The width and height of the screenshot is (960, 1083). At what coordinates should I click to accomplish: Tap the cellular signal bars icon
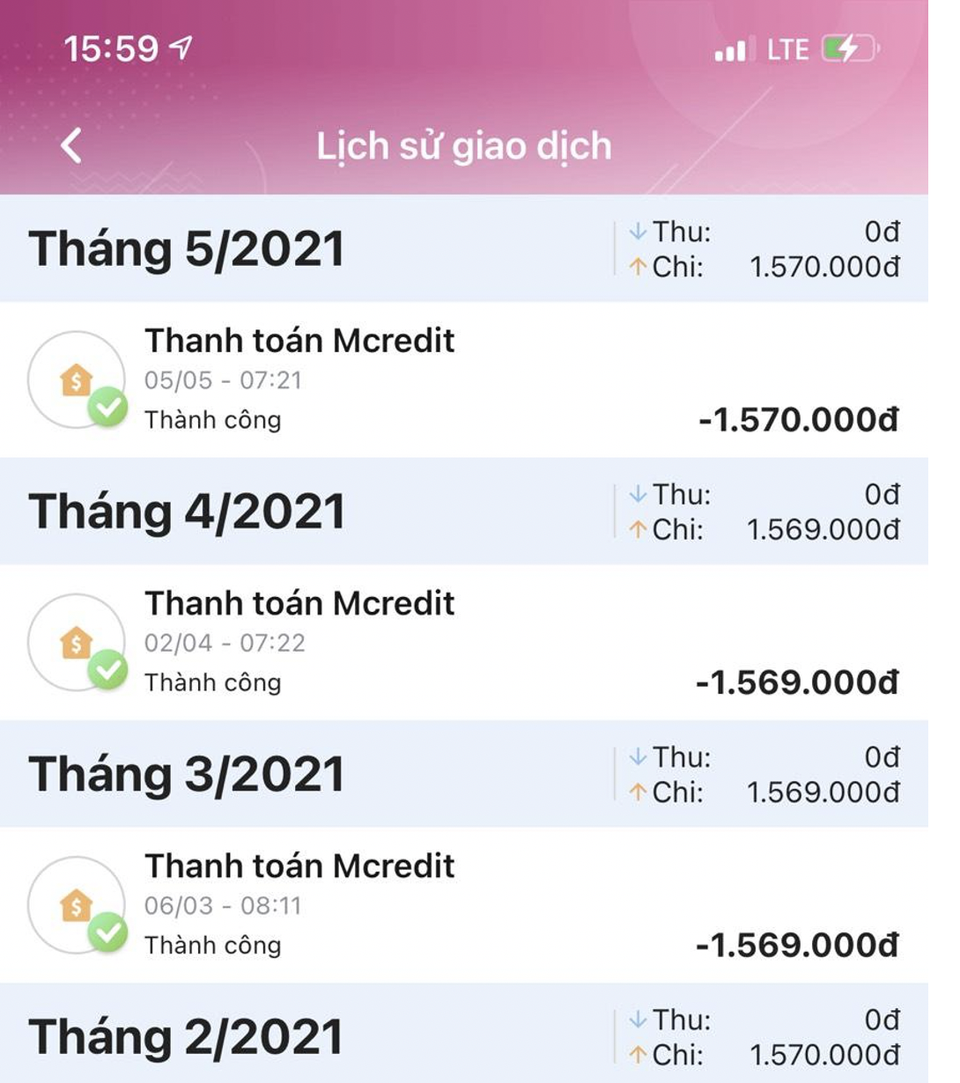pos(732,47)
